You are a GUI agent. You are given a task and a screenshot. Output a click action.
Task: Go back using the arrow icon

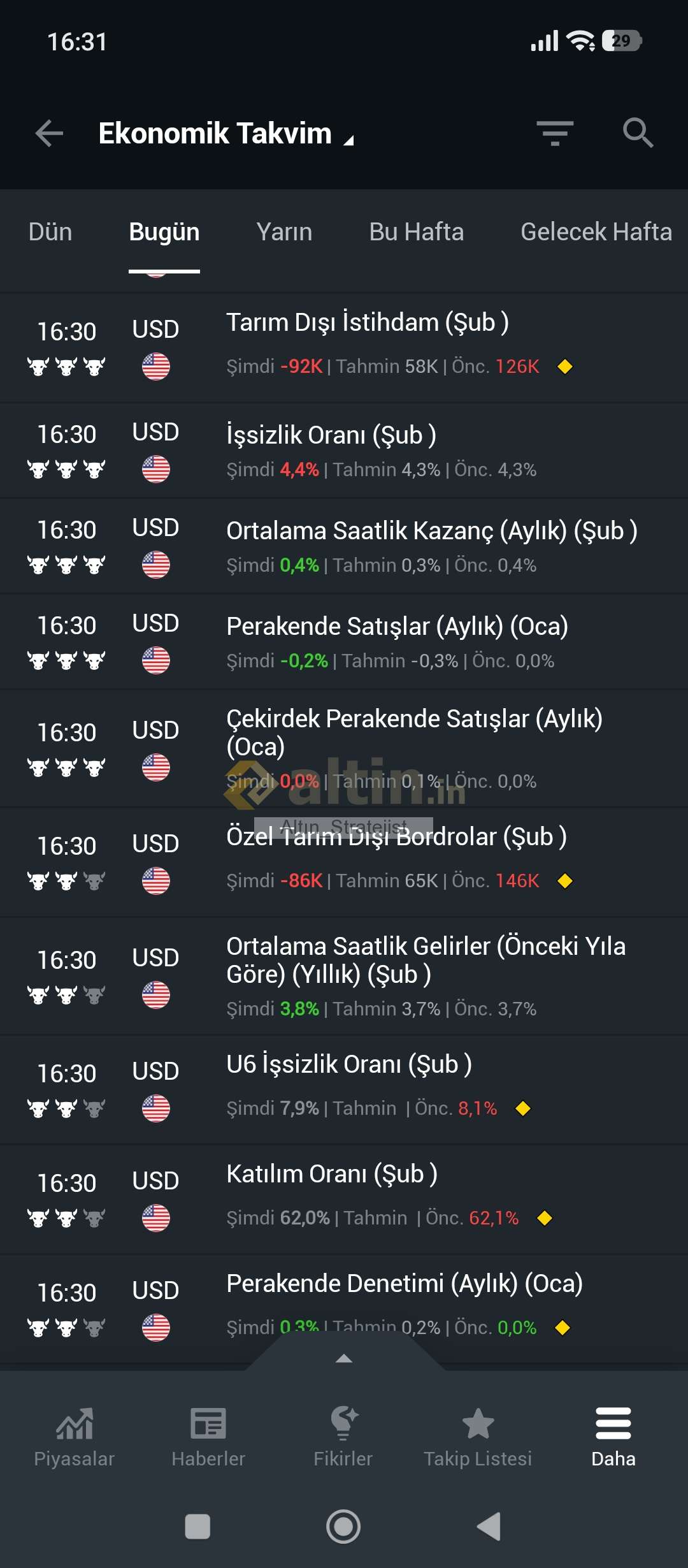(x=49, y=133)
